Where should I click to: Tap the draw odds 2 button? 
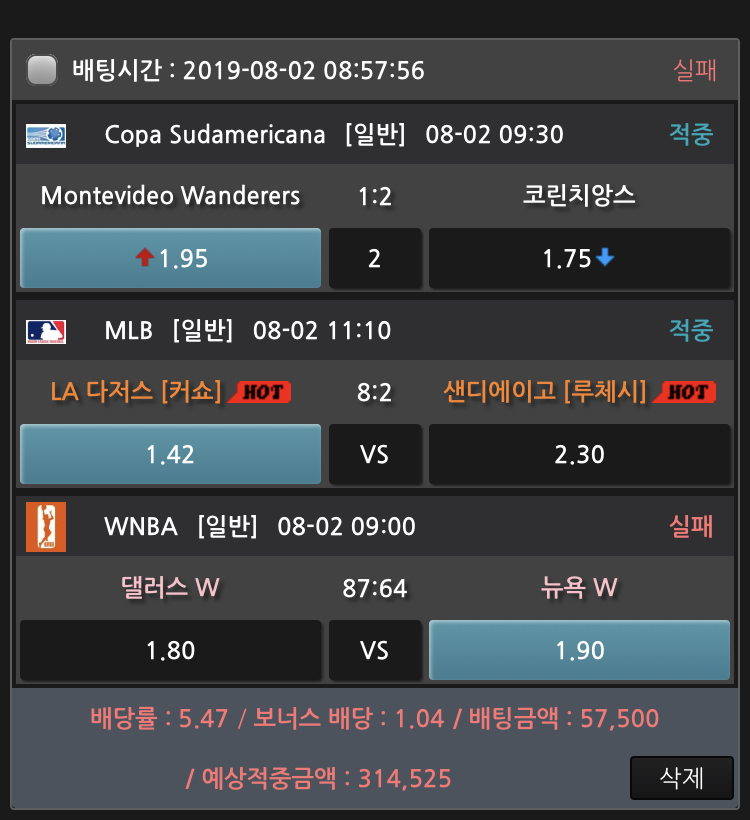[x=374, y=259]
